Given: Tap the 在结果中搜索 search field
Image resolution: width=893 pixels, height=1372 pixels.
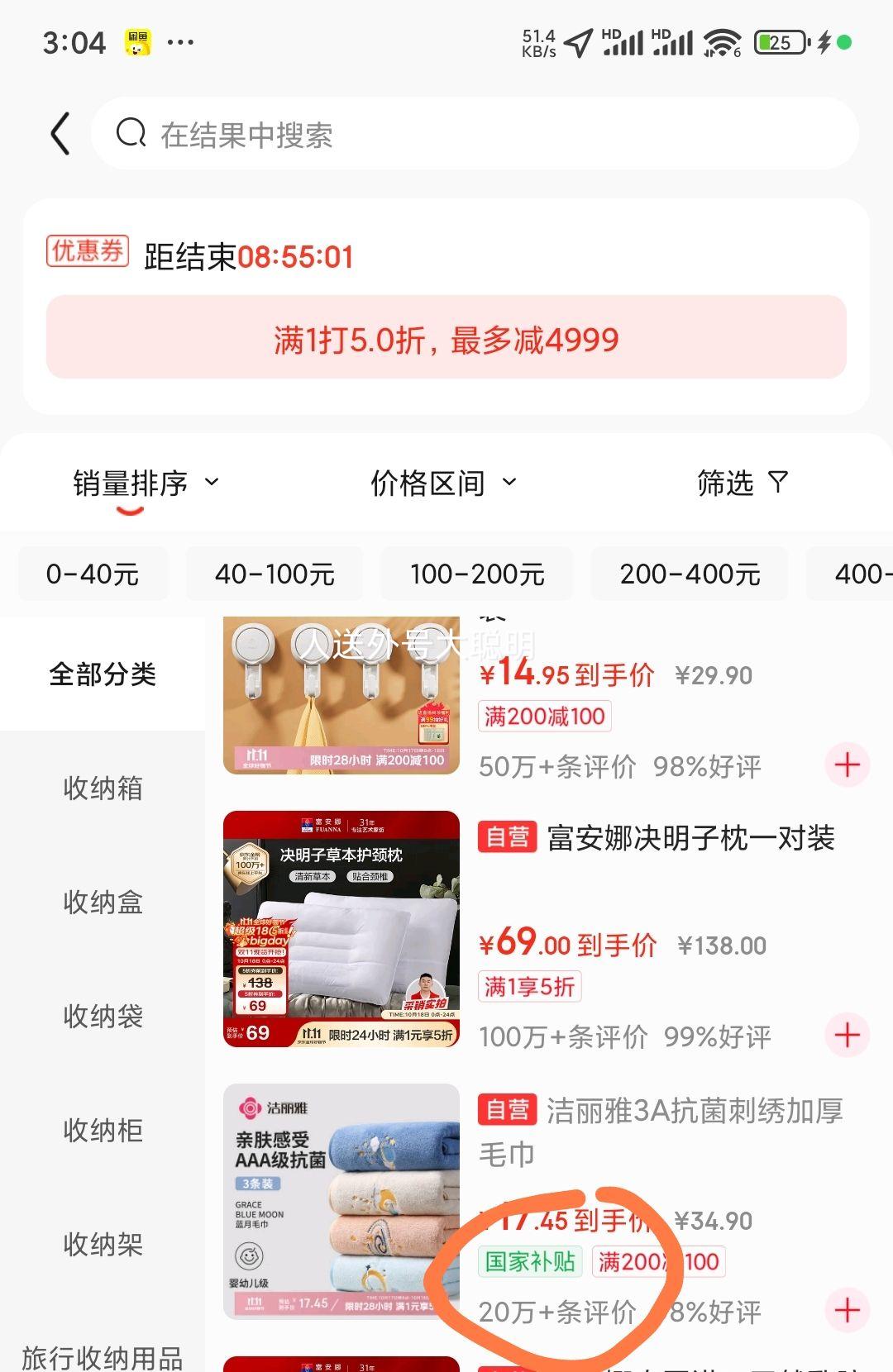Looking at the screenshot, I should [x=475, y=134].
